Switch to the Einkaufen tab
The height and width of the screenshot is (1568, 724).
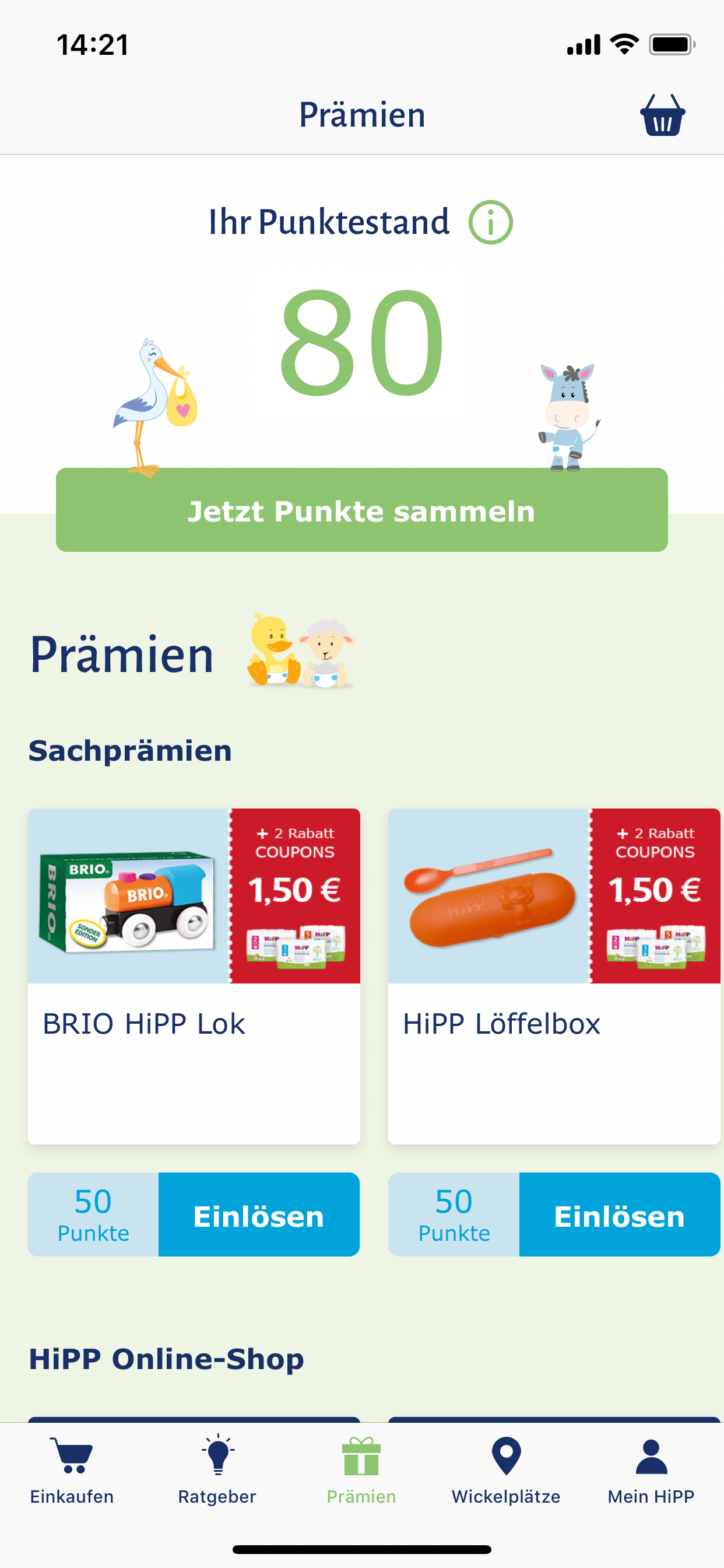72,1471
